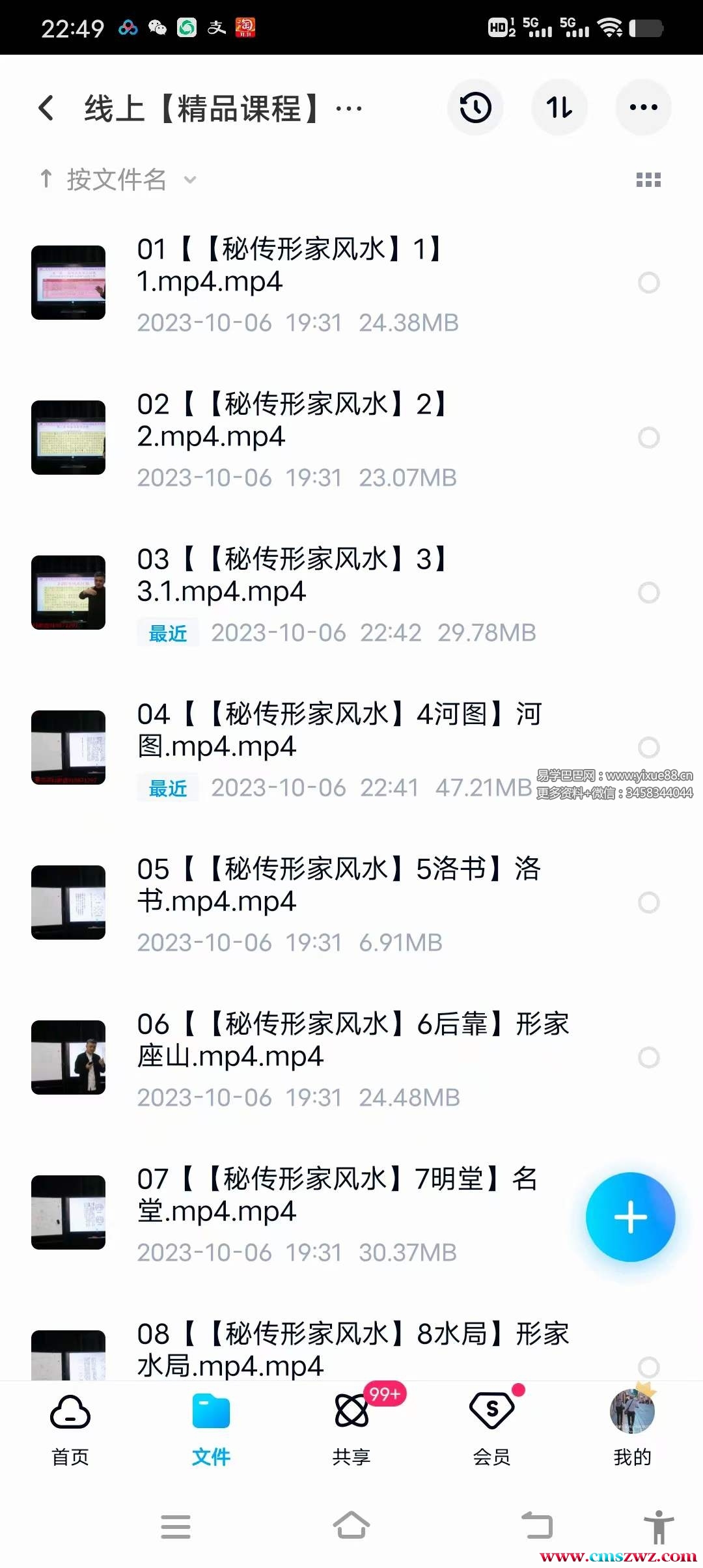Open the recent history clock icon
703x1568 pixels.
[x=475, y=108]
